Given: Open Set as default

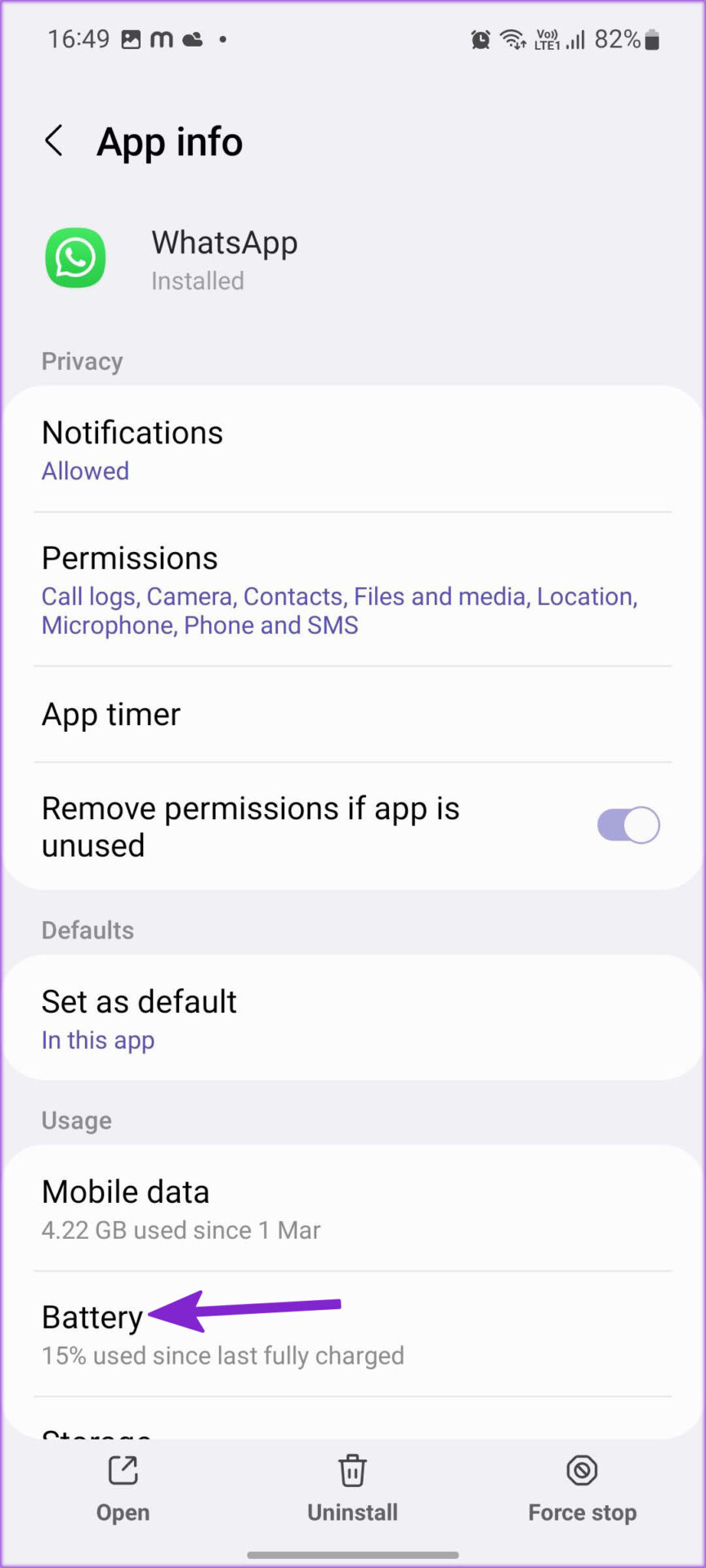Looking at the screenshot, I should point(353,1018).
